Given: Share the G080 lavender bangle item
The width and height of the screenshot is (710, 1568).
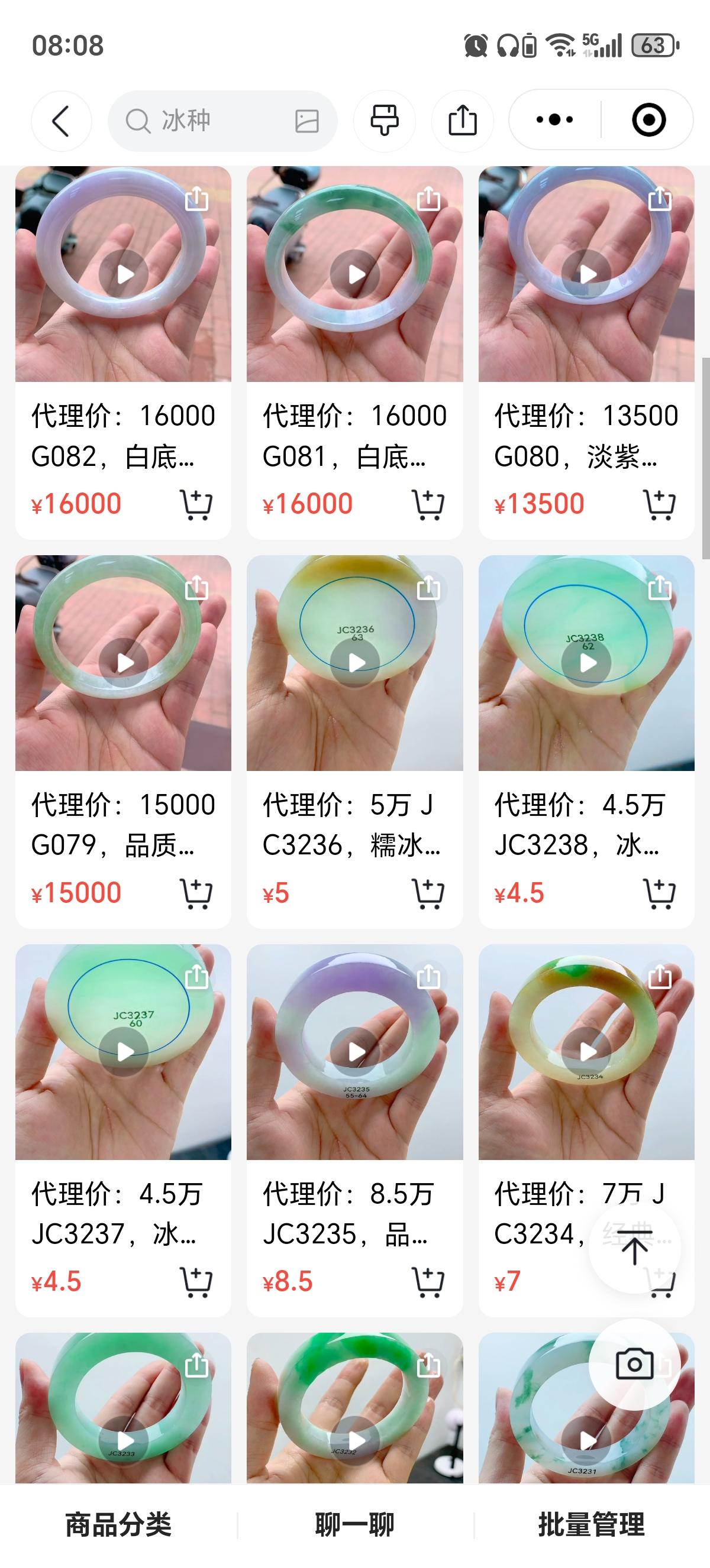Looking at the screenshot, I should (660, 199).
